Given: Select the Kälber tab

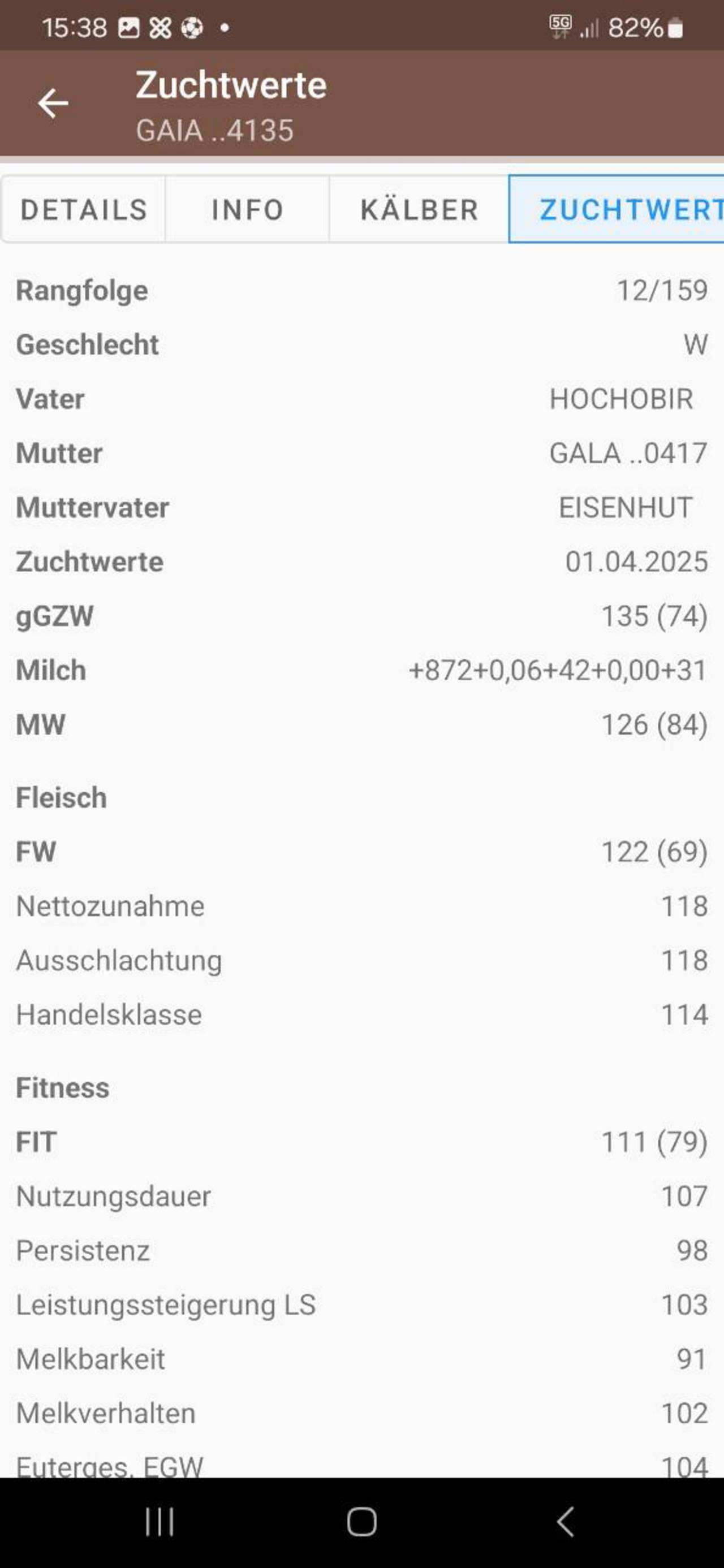Looking at the screenshot, I should [419, 209].
